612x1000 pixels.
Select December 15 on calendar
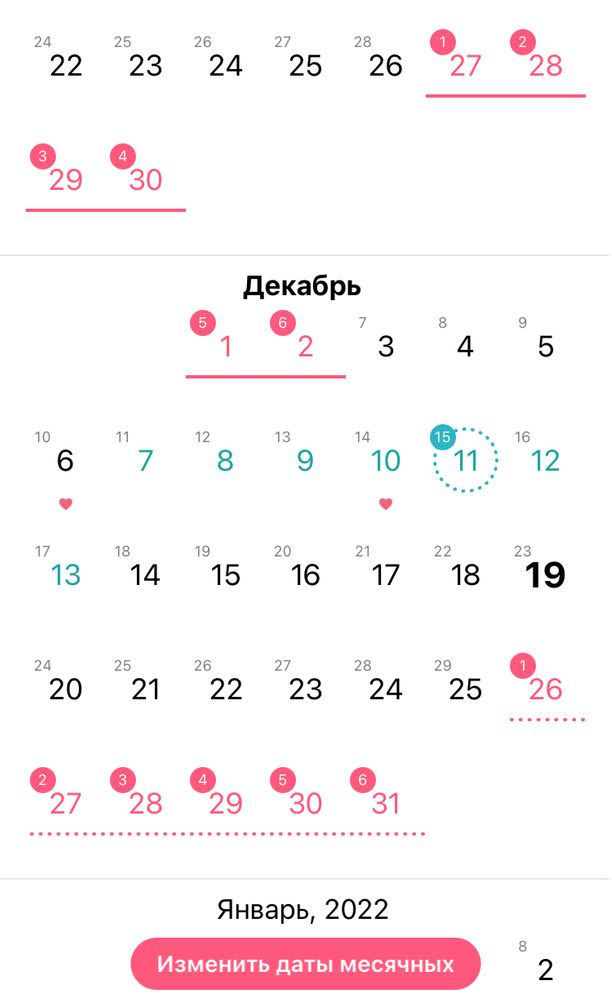coord(226,575)
